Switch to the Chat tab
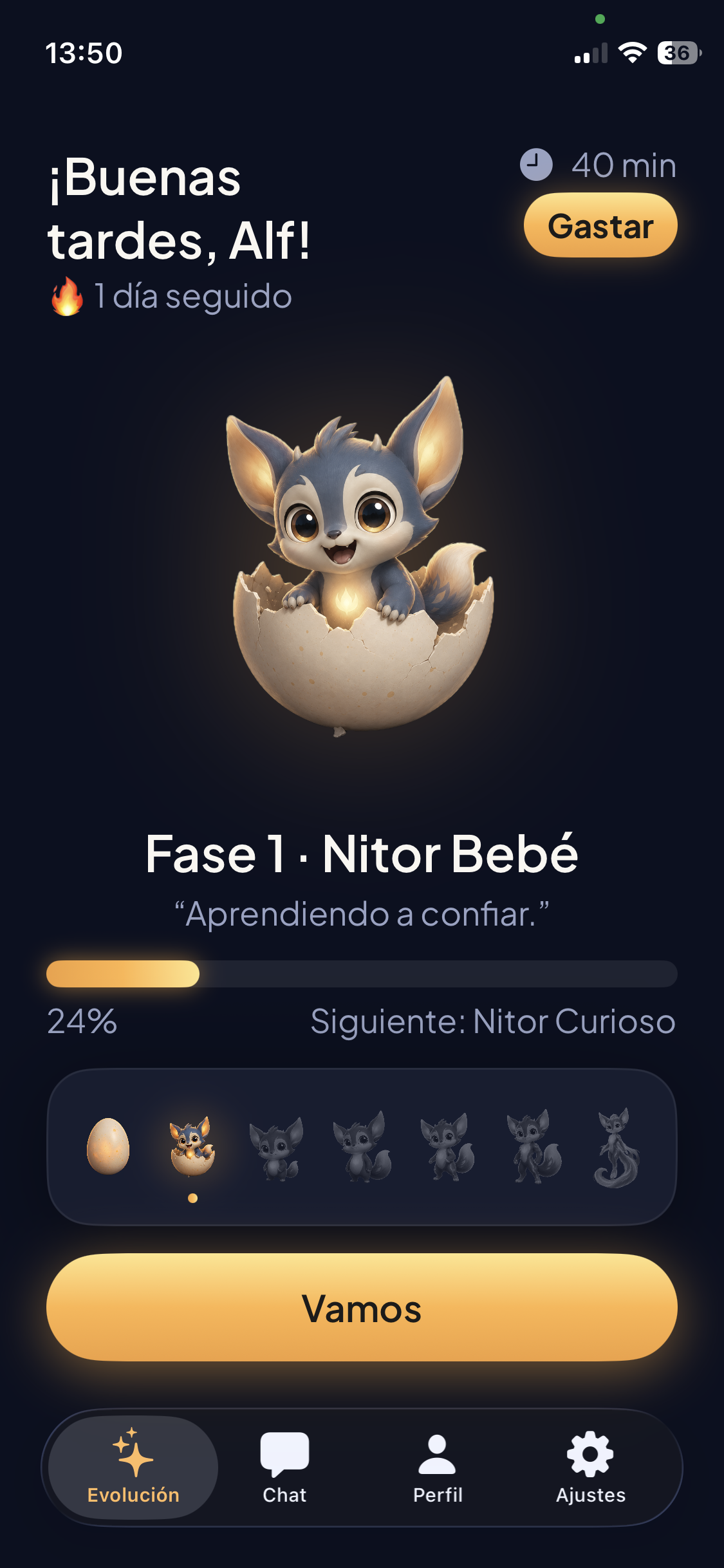Image resolution: width=724 pixels, height=1568 pixels. [x=284, y=1468]
